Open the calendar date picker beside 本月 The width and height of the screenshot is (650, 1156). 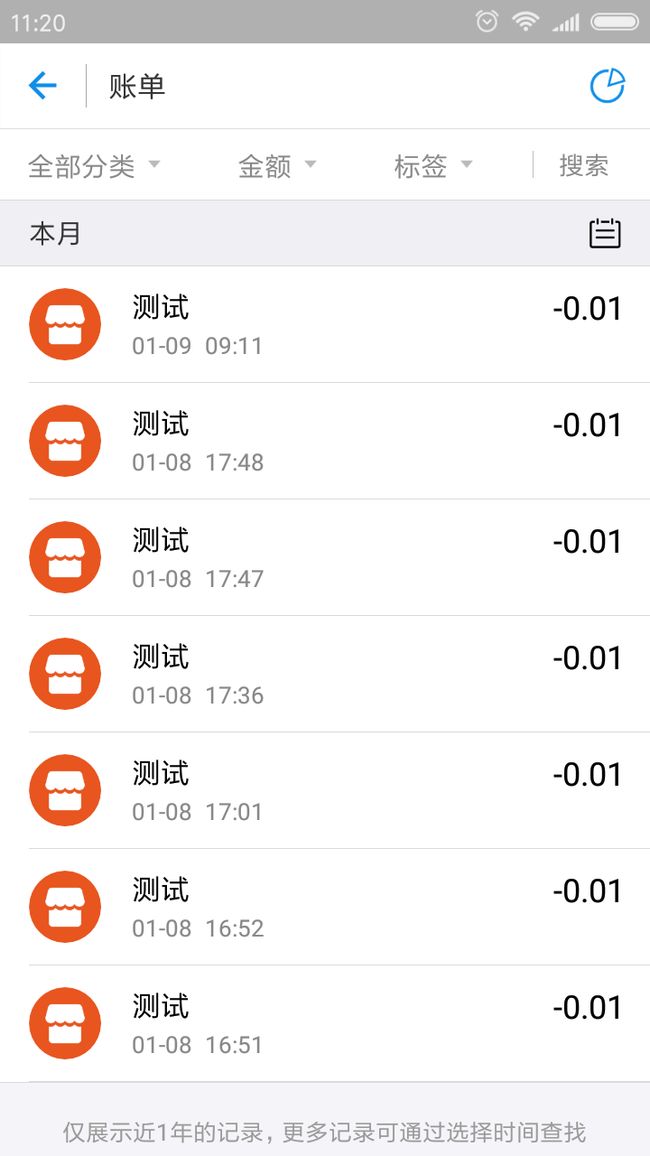pos(605,234)
